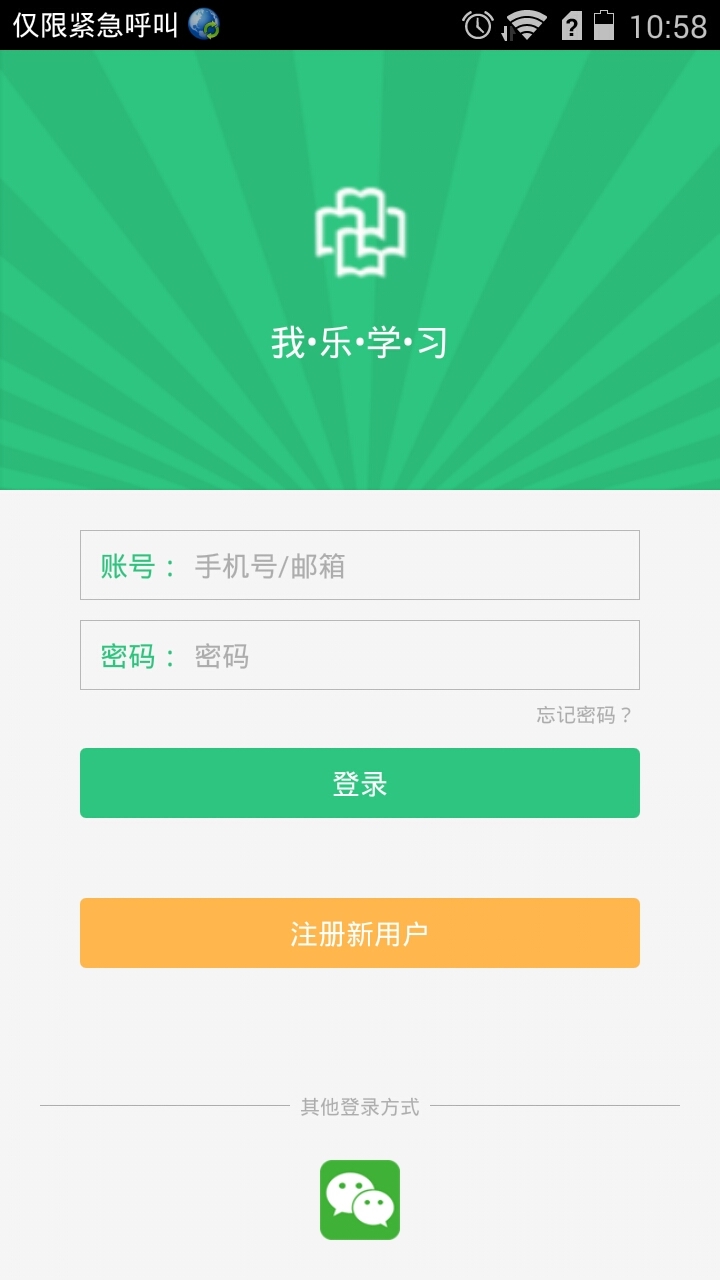Select the 我·乐·学·习 title text
Screen dimensions: 720x1280
tap(360, 340)
